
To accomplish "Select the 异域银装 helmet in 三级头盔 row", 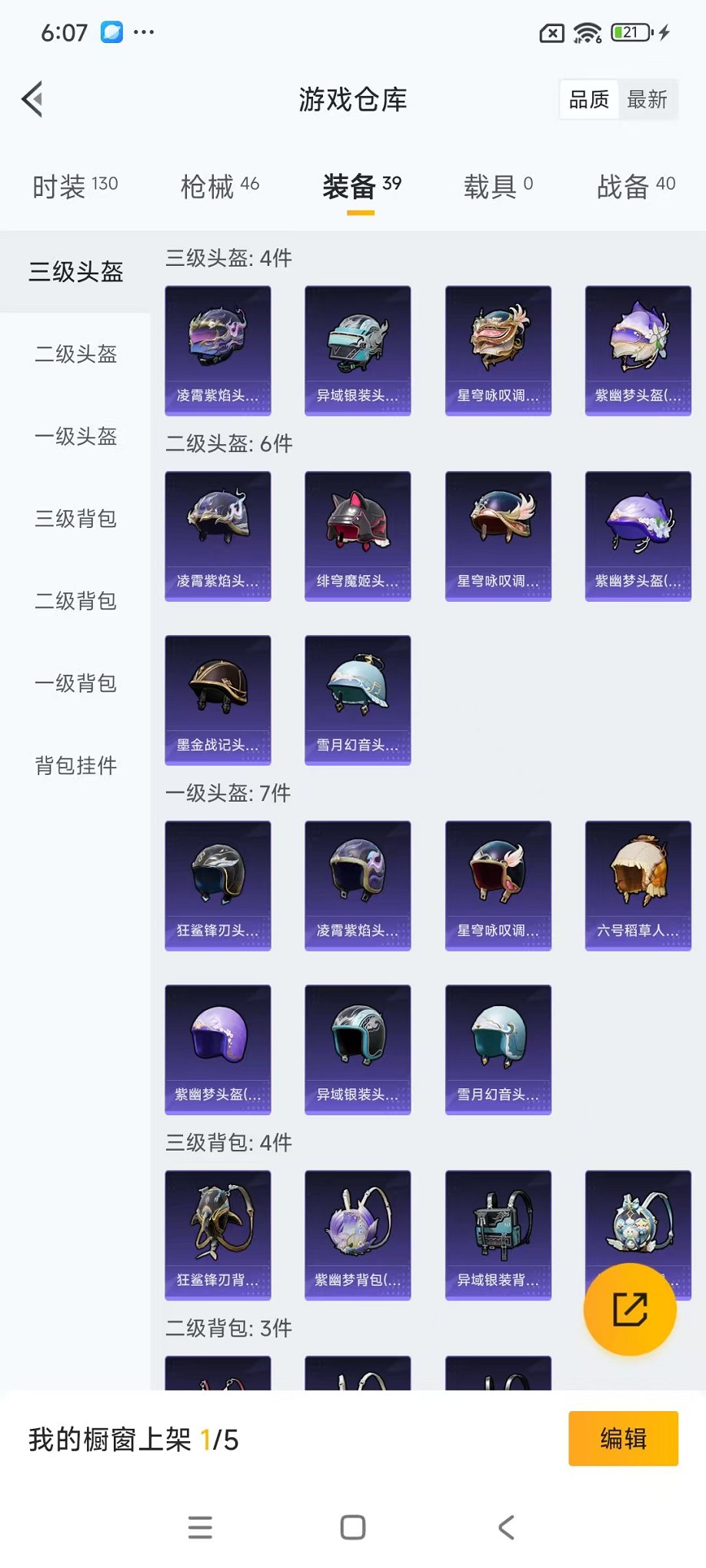I will click(x=358, y=350).
